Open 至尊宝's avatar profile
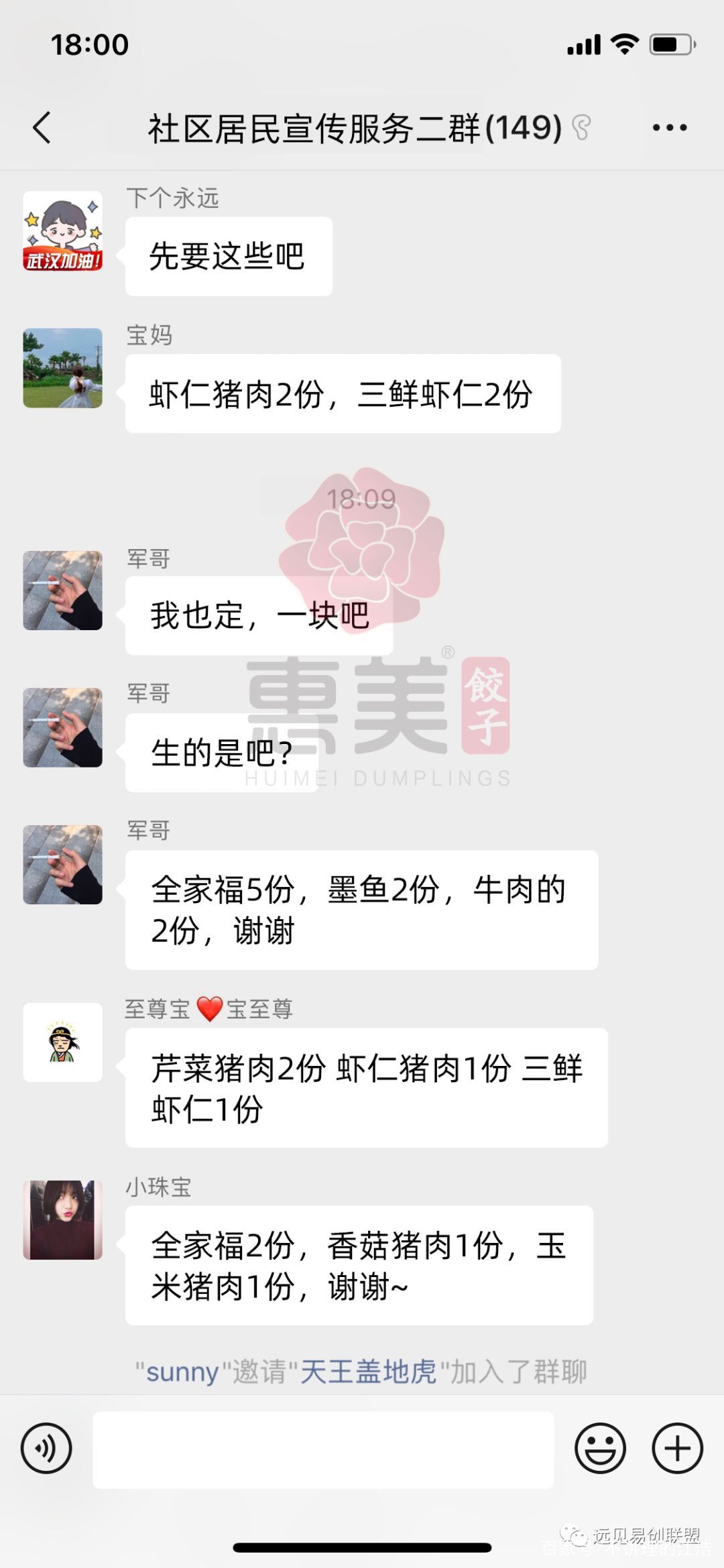This screenshot has width=724, height=1568. (x=63, y=1042)
